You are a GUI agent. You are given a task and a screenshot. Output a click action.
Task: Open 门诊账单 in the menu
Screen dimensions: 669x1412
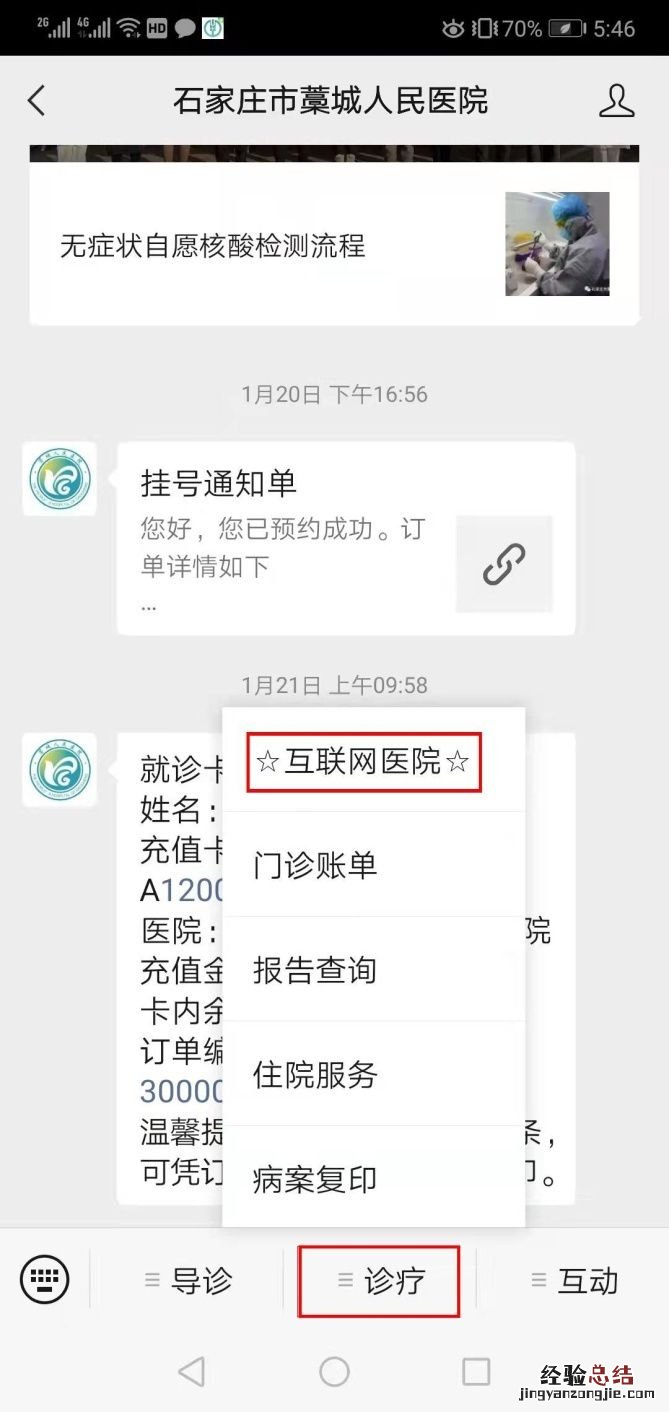pyautogui.click(x=373, y=865)
